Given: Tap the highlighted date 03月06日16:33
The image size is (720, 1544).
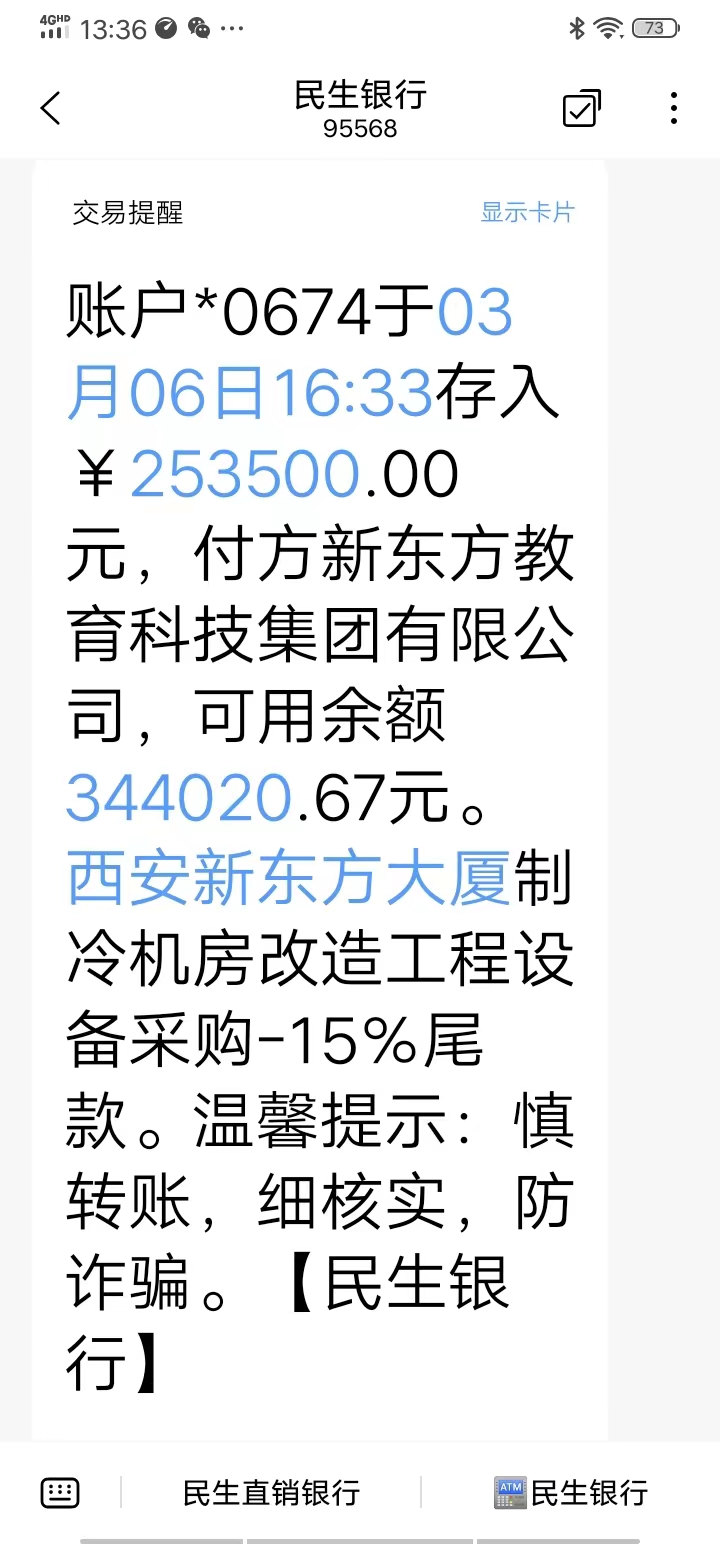Looking at the screenshot, I should click(250, 391).
